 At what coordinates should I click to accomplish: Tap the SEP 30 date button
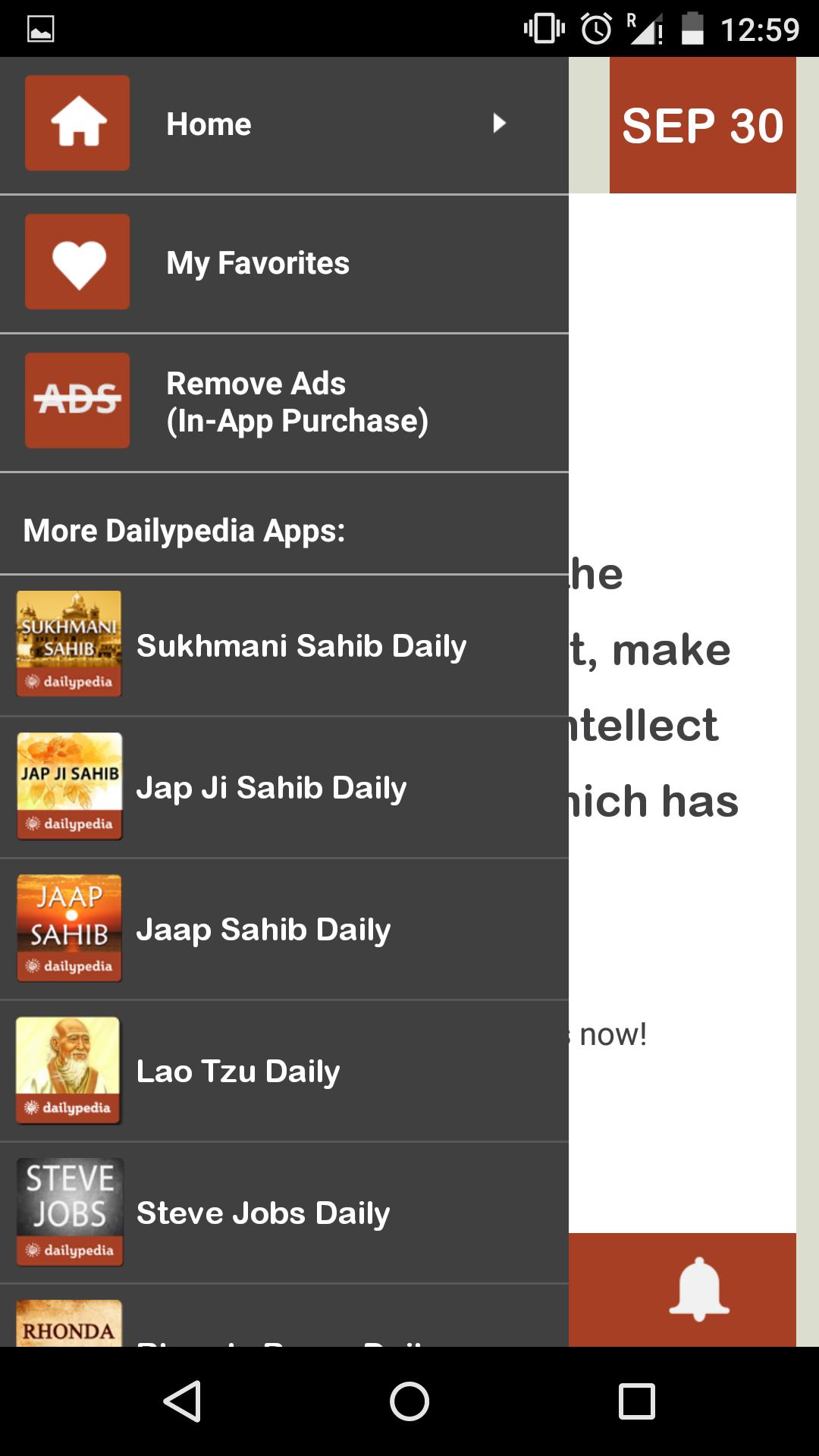[x=702, y=125]
